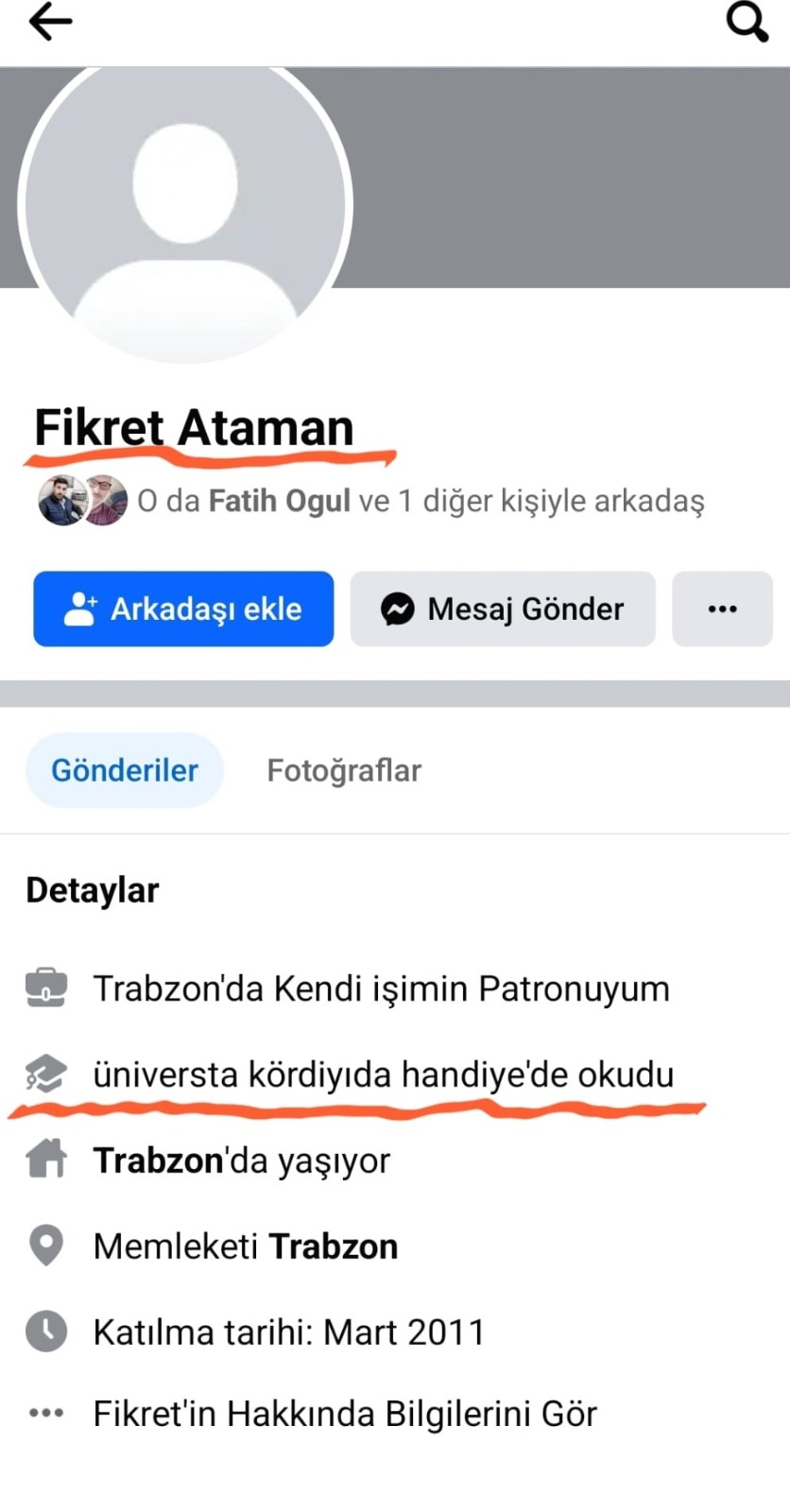Open the Memleketi Trabzon hometown link
The height and width of the screenshot is (1512, 790).
point(333,1246)
